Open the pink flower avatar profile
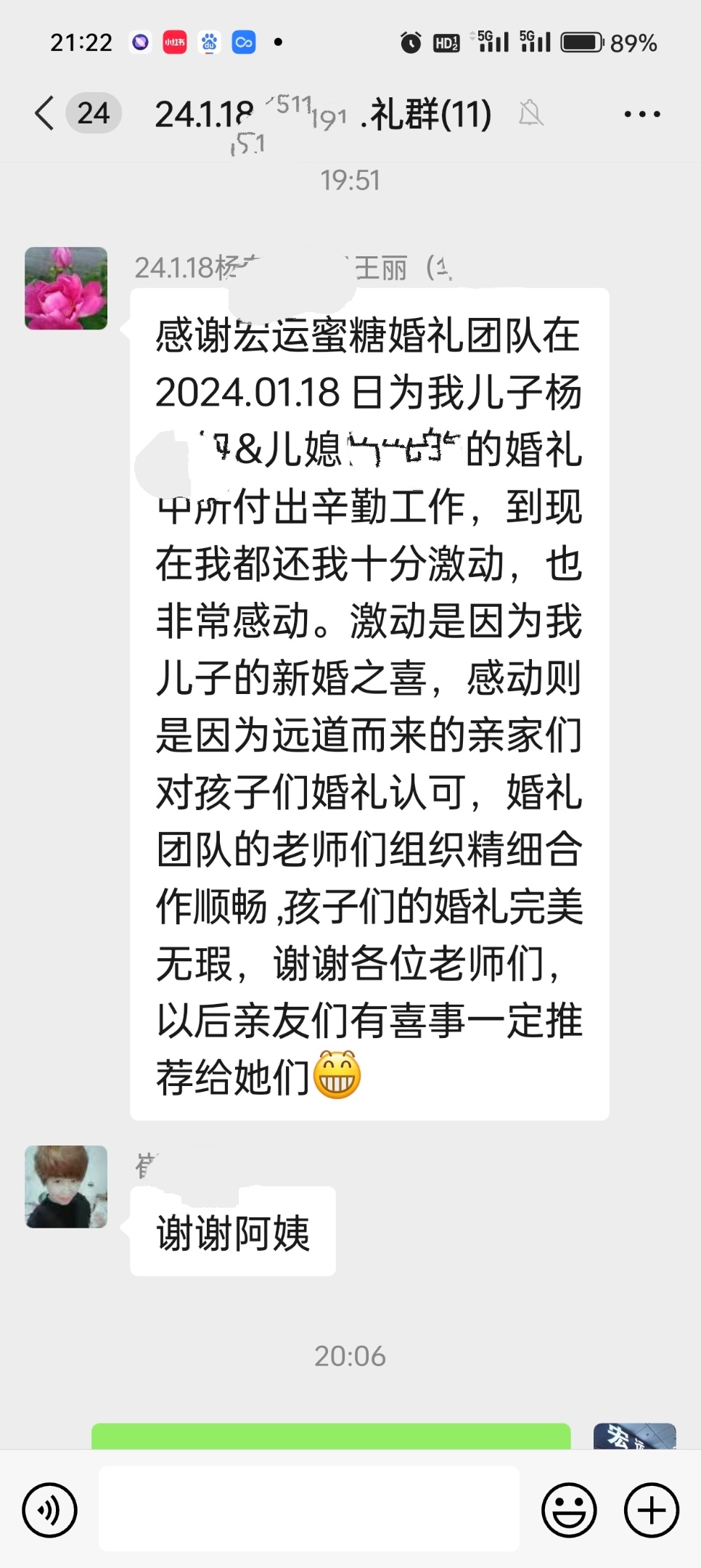Image resolution: width=701 pixels, height=1568 pixels. [x=66, y=288]
